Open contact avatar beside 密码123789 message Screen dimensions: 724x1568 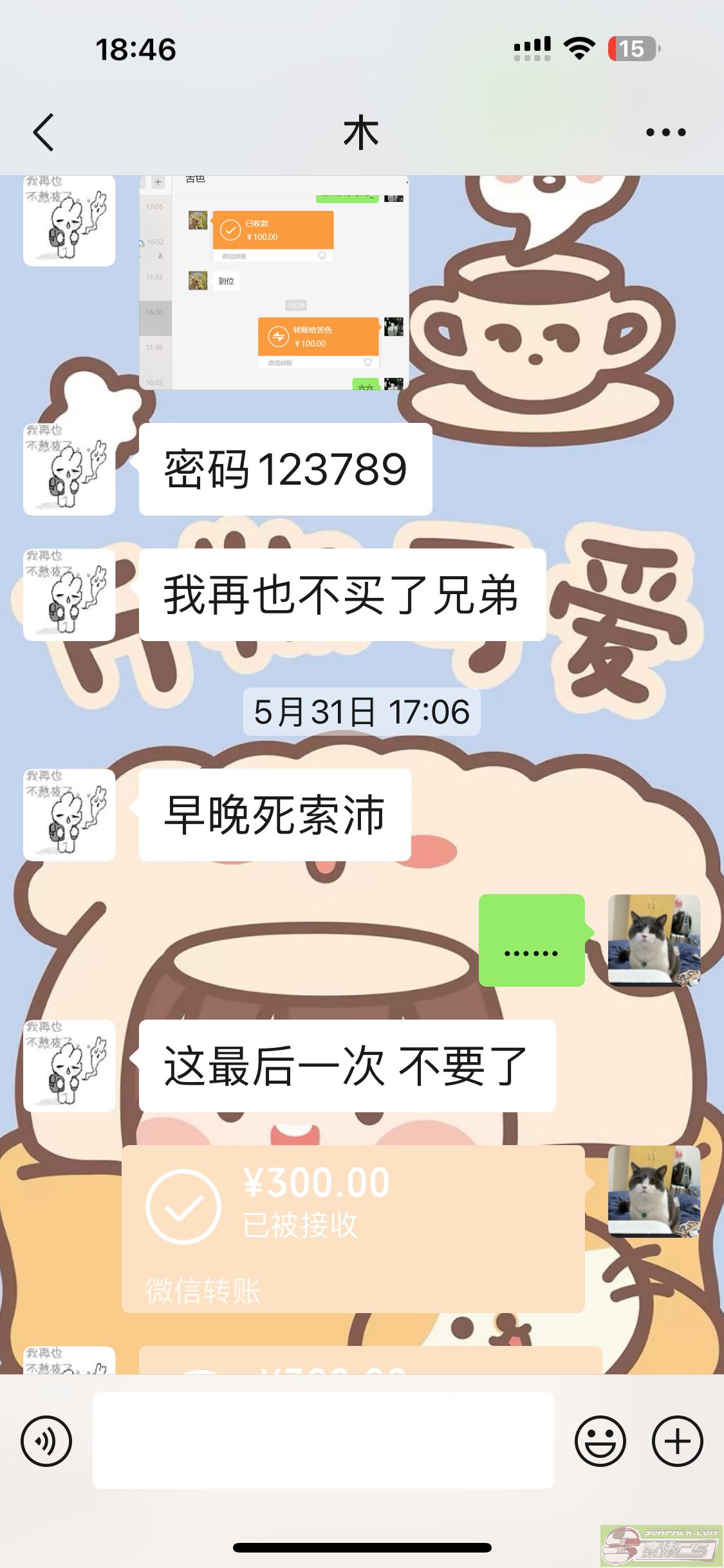pyautogui.click(x=70, y=469)
